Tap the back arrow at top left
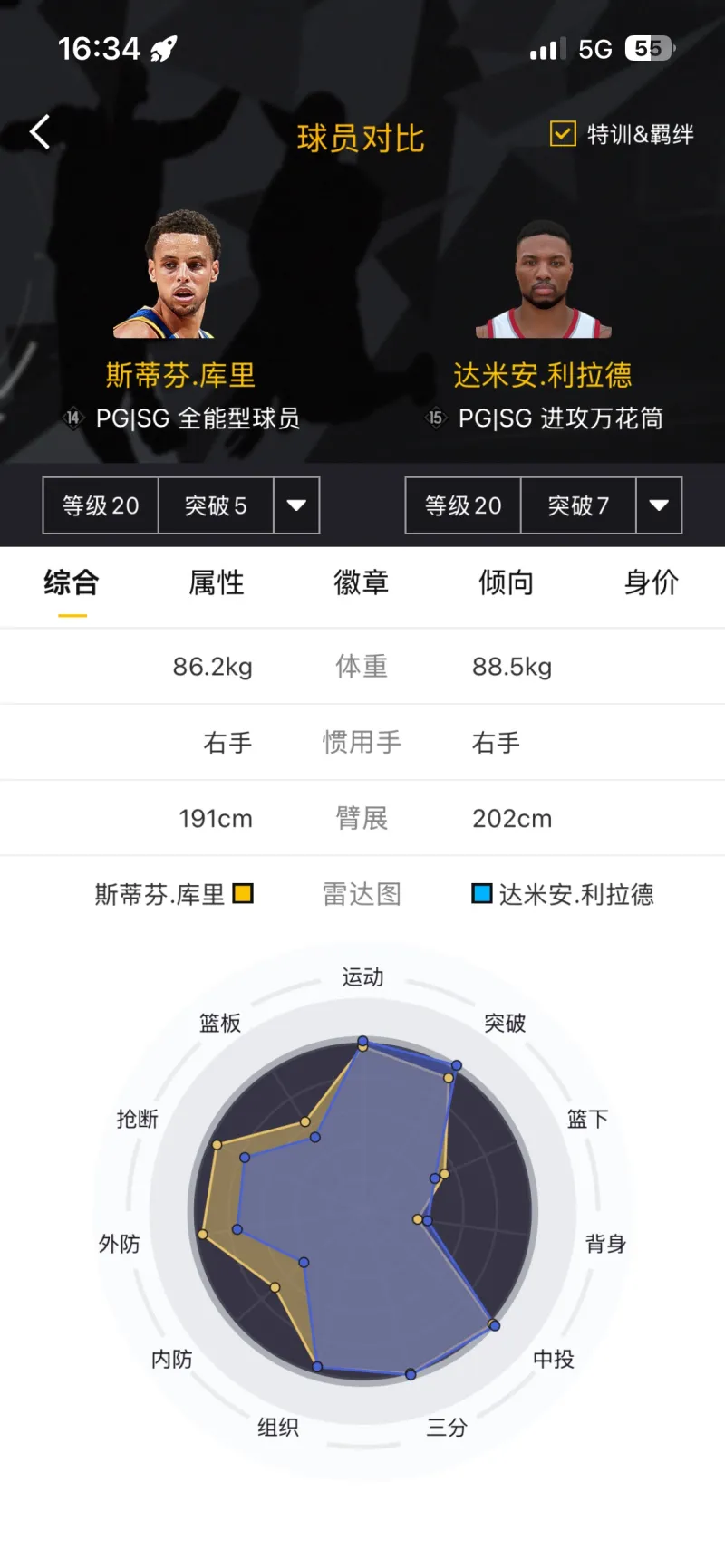The width and height of the screenshot is (725, 1568). (40, 131)
